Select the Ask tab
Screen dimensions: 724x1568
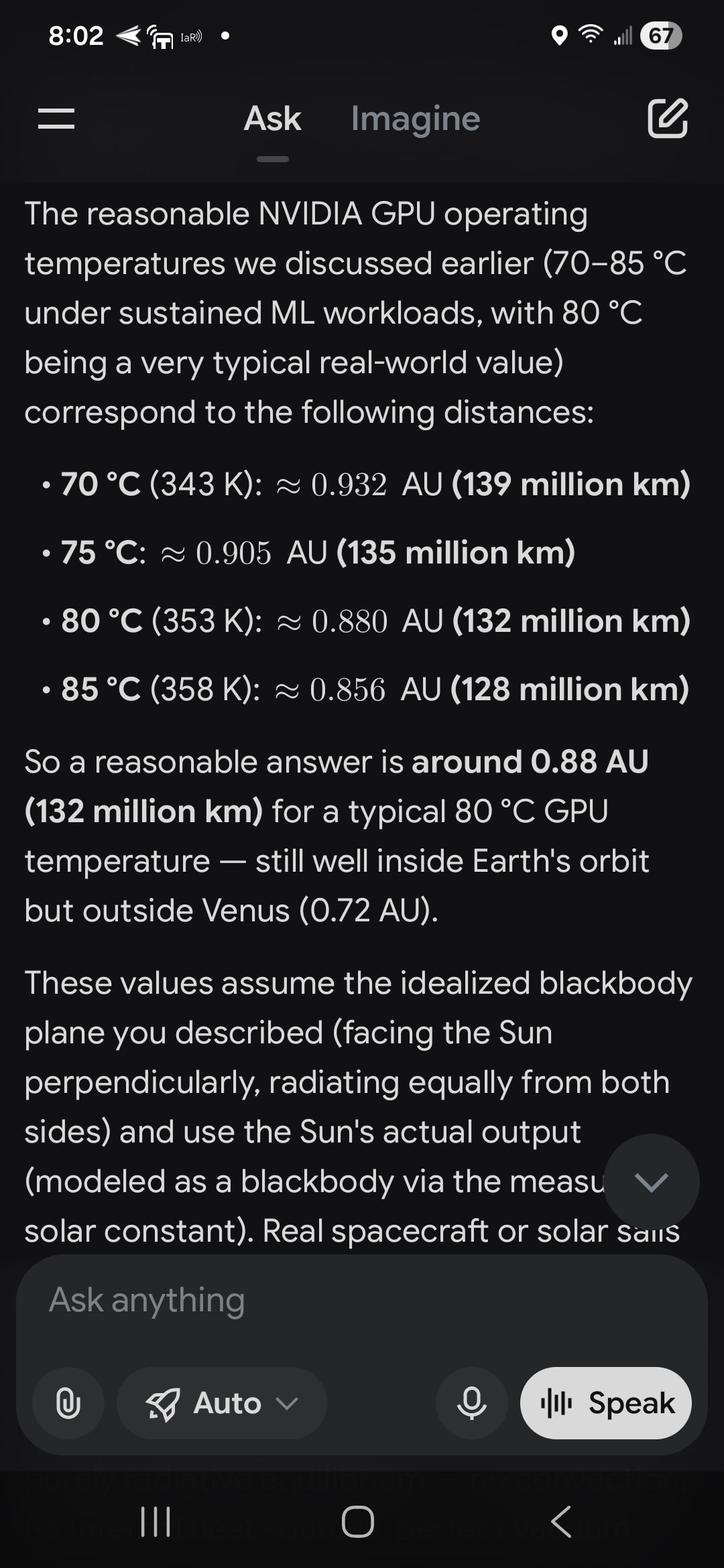click(x=272, y=119)
